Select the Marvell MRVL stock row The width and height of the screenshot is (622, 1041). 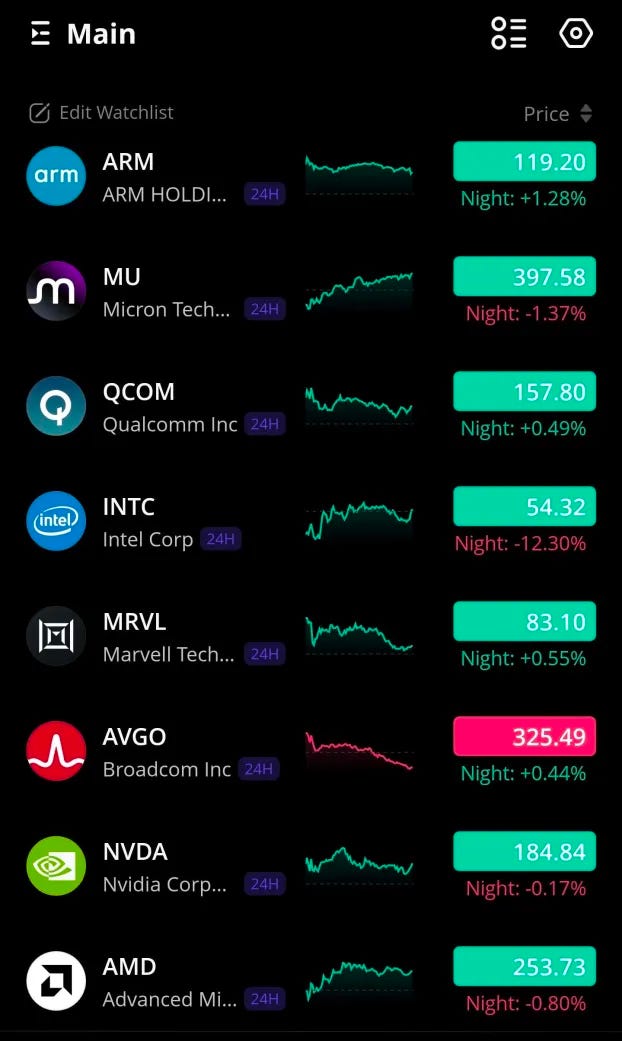coord(170,637)
